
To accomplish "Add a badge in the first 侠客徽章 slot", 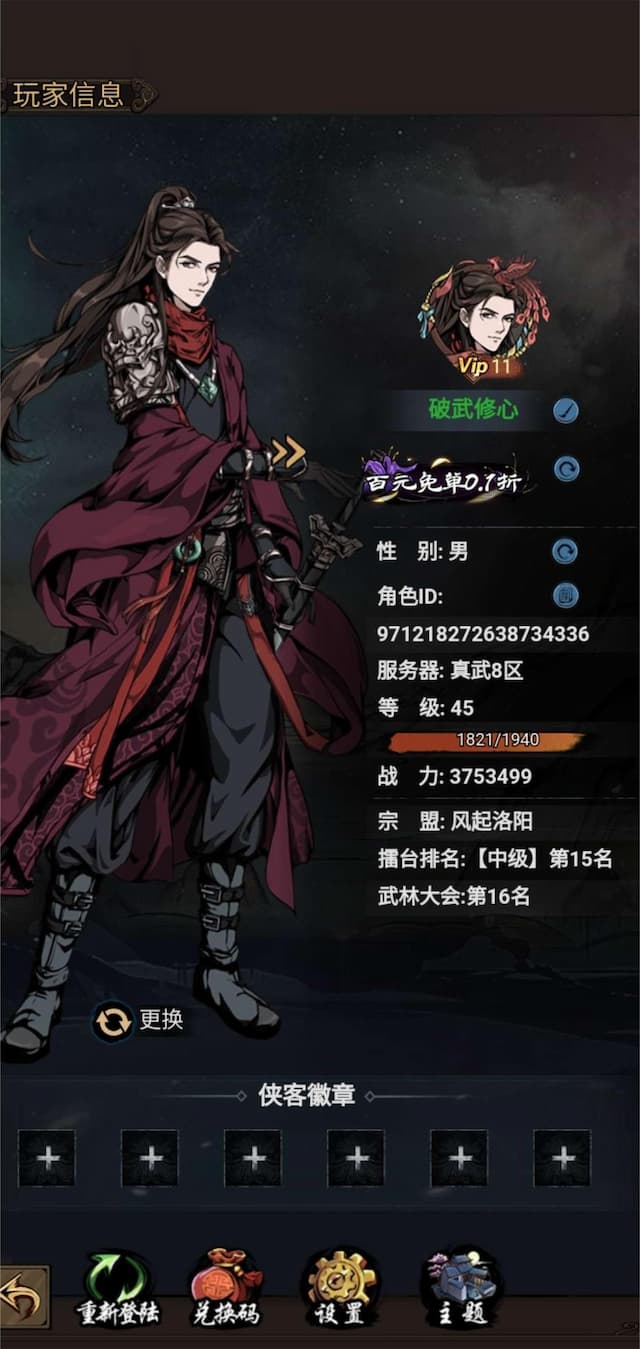I will click(x=47, y=1158).
